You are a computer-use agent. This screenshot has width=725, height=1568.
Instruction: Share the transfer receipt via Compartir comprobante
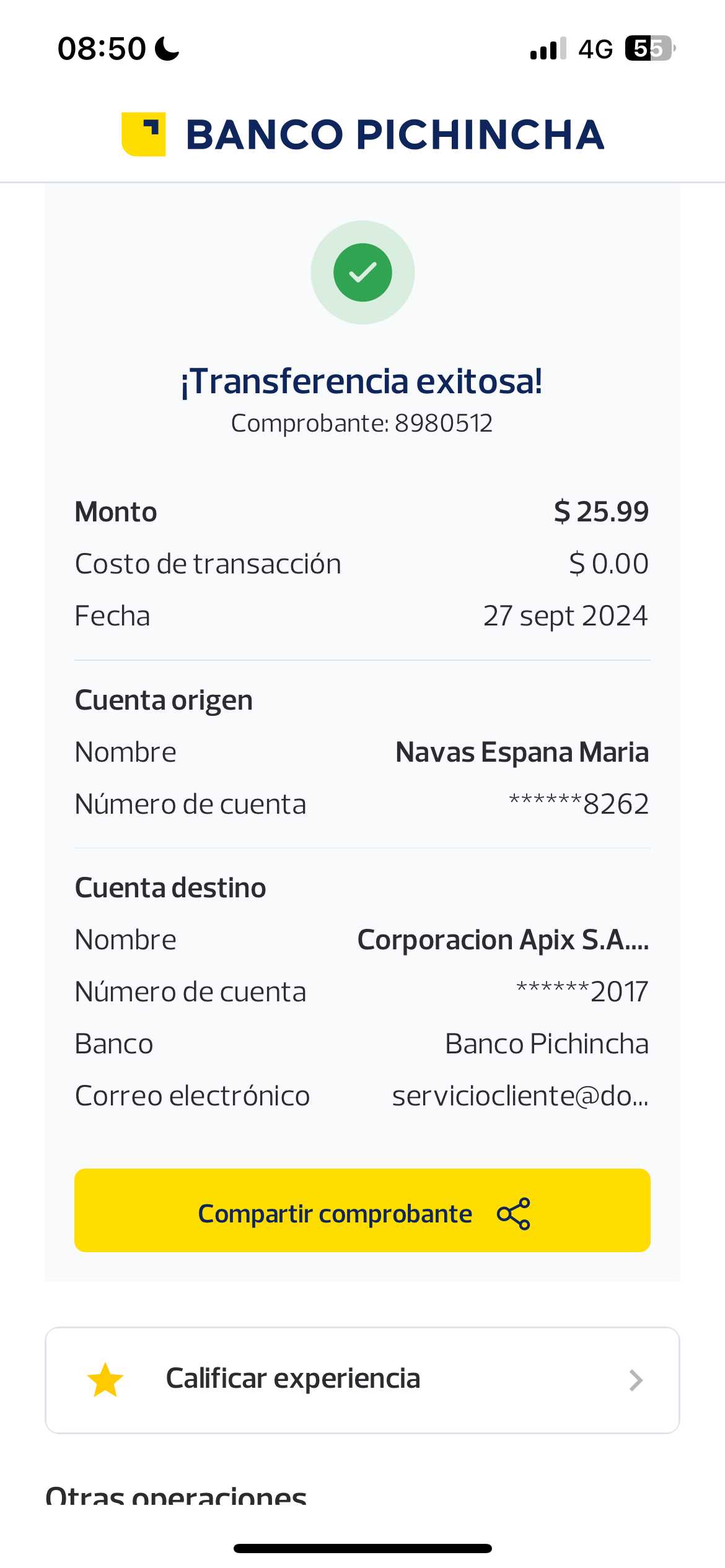pyautogui.click(x=362, y=1211)
